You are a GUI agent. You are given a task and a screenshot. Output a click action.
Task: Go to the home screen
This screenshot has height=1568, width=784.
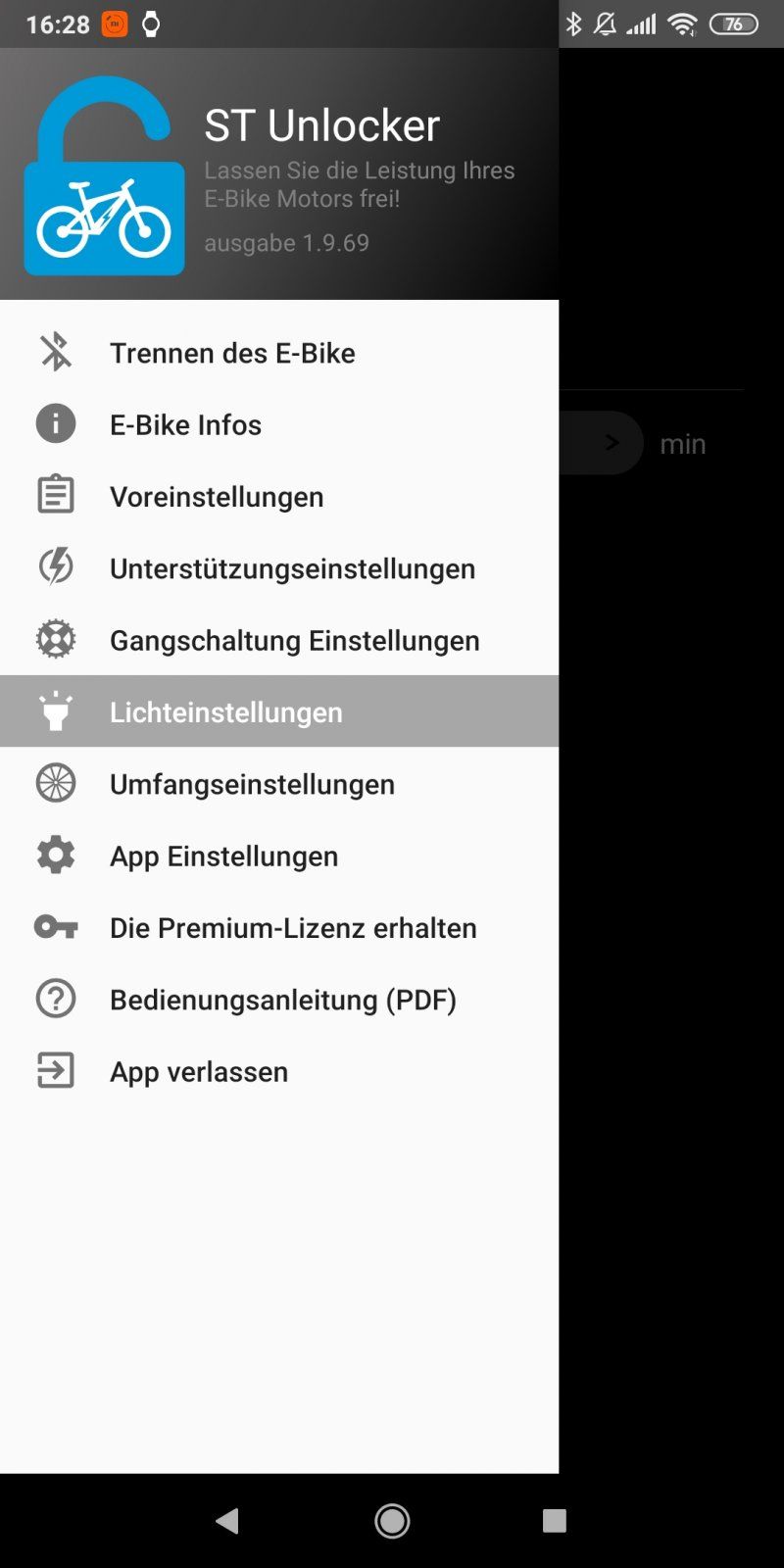coord(392,1520)
